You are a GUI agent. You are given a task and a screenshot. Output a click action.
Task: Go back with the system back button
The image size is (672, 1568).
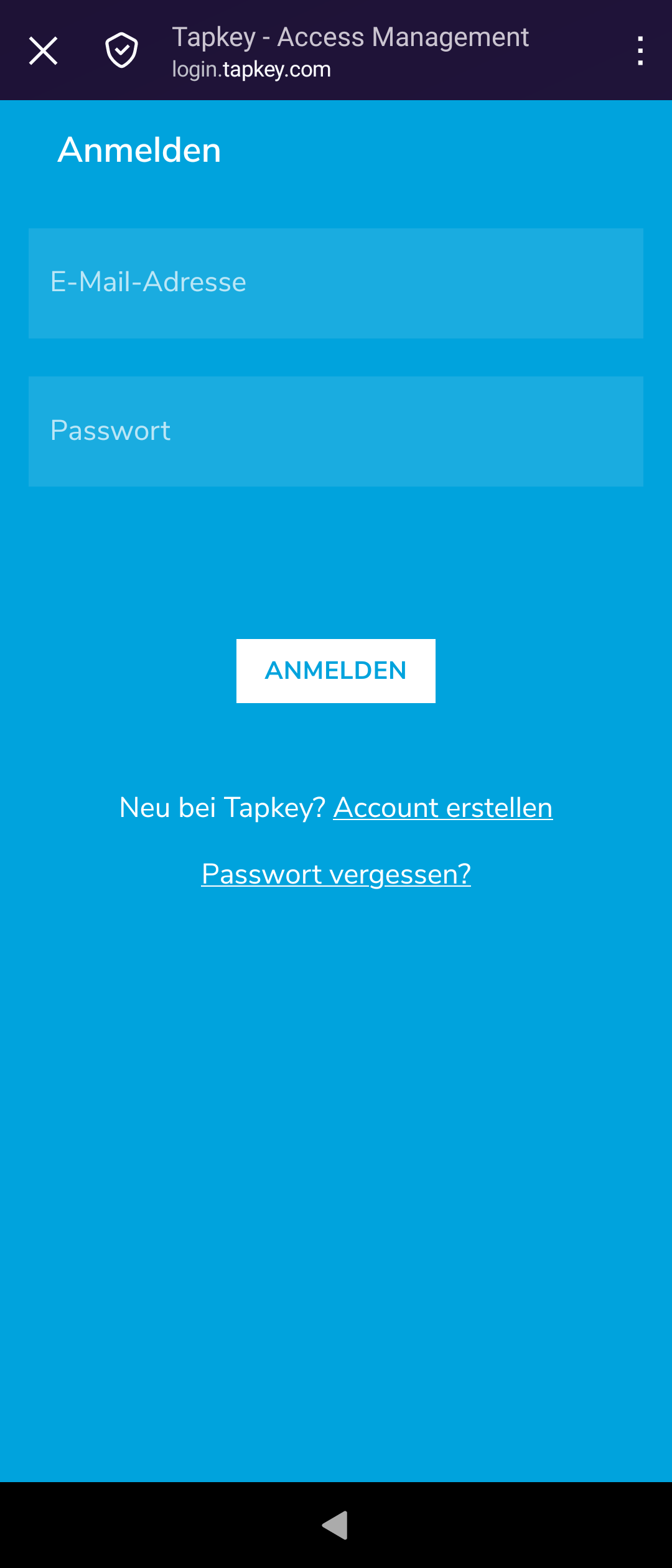click(335, 1525)
